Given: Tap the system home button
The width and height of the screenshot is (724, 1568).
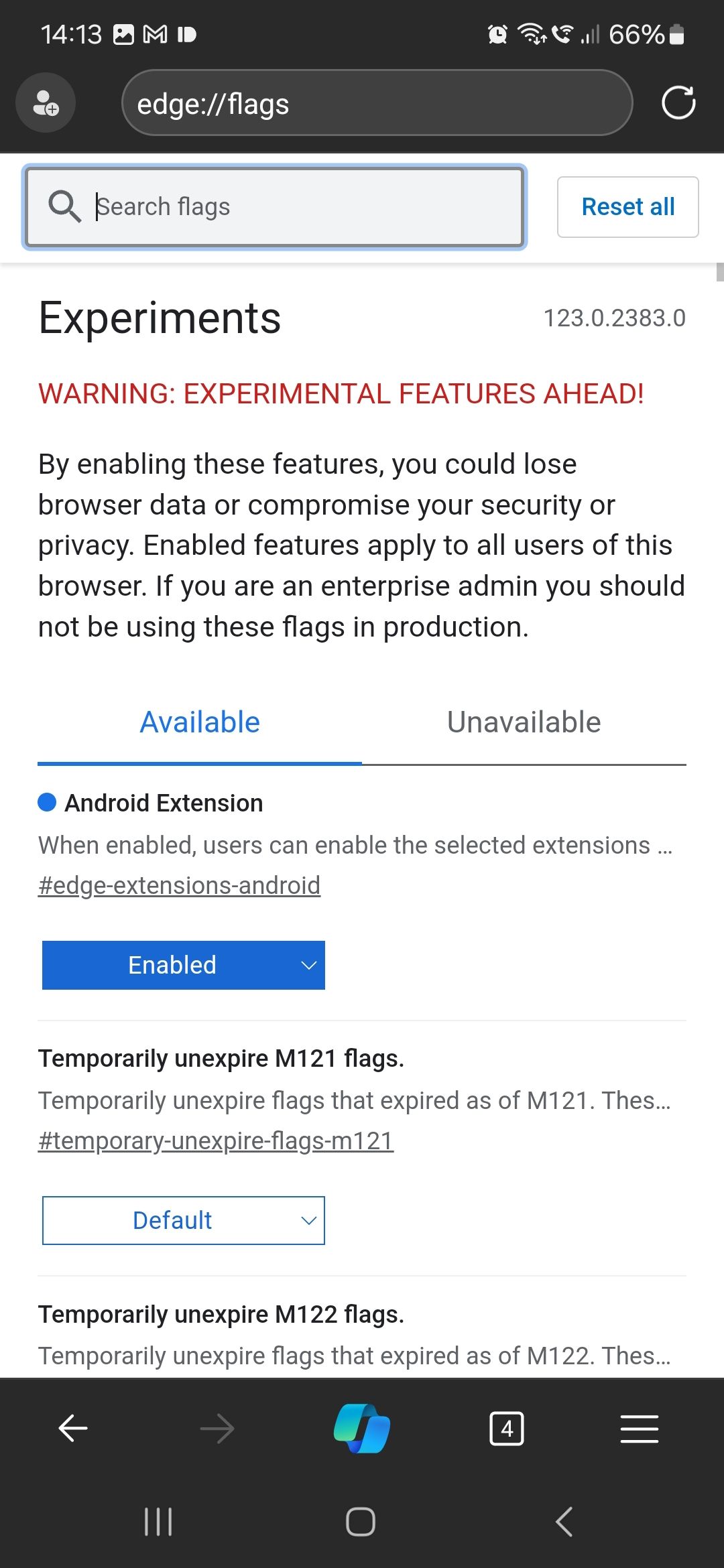Looking at the screenshot, I should pyautogui.click(x=361, y=1521).
